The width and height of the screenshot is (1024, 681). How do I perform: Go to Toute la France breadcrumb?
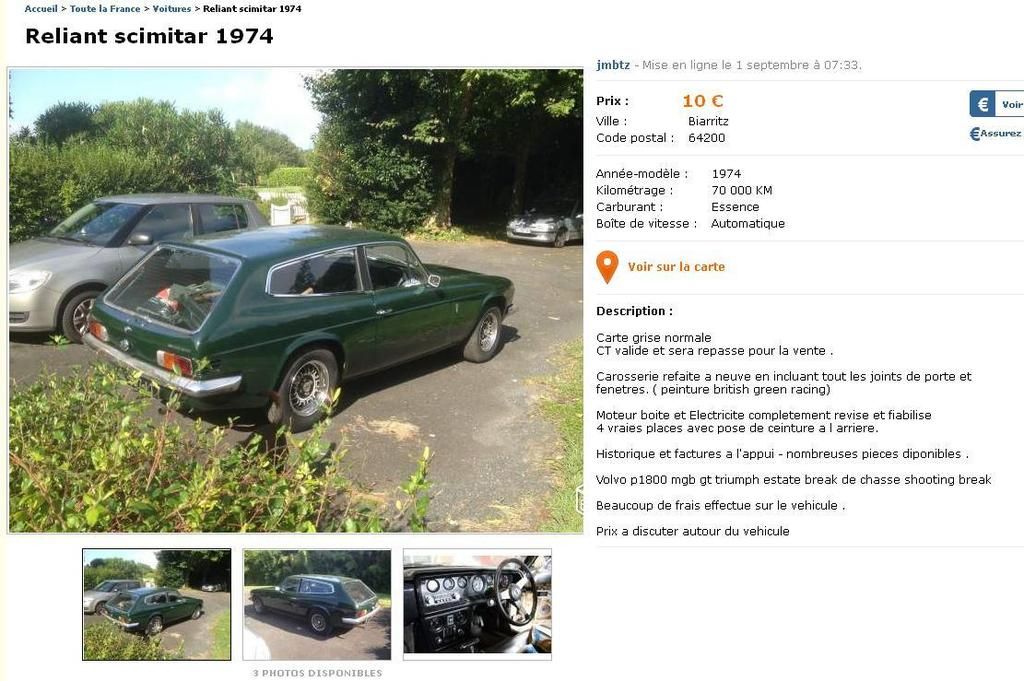105,9
